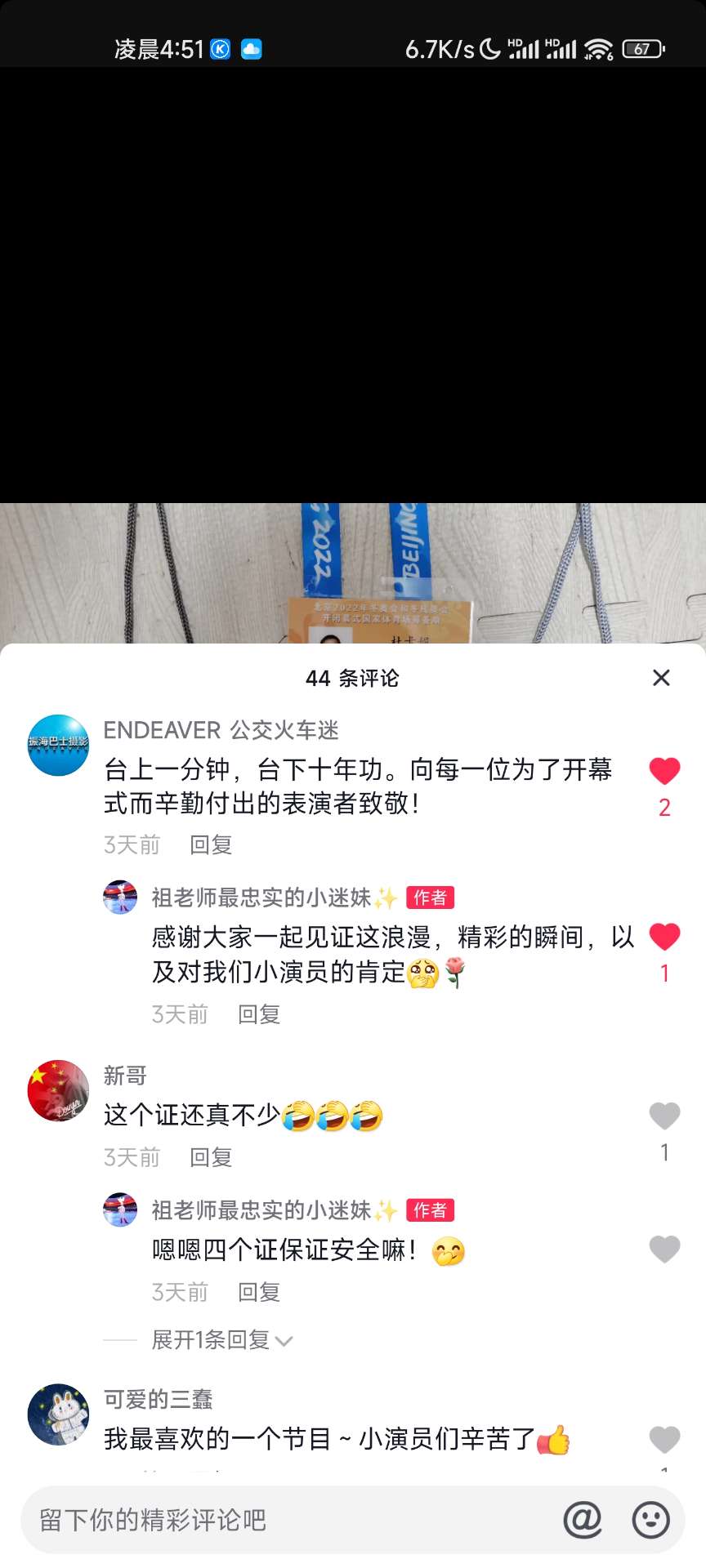The image size is (706, 1568).
Task: Like 新哥's comment
Action: click(664, 1116)
